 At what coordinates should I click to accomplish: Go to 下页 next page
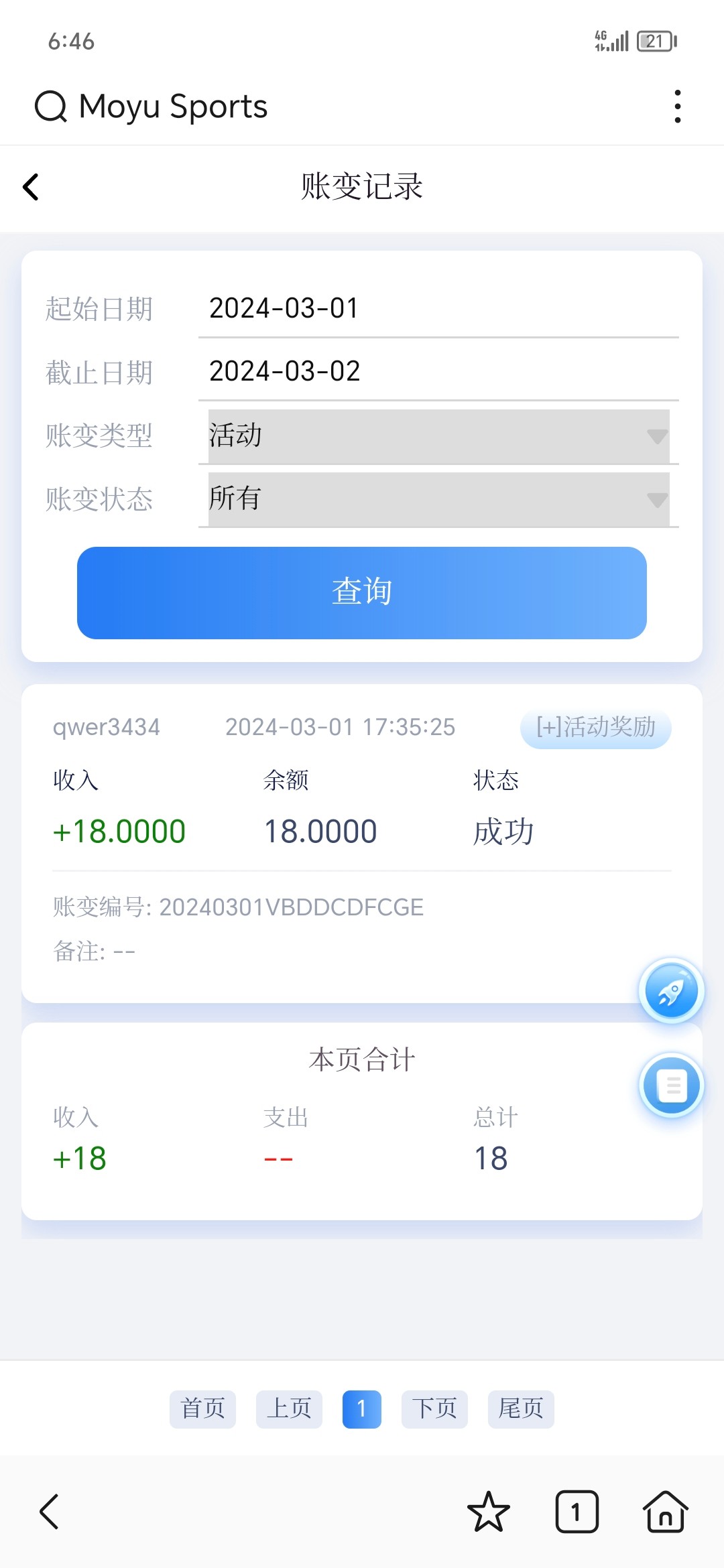(434, 1409)
